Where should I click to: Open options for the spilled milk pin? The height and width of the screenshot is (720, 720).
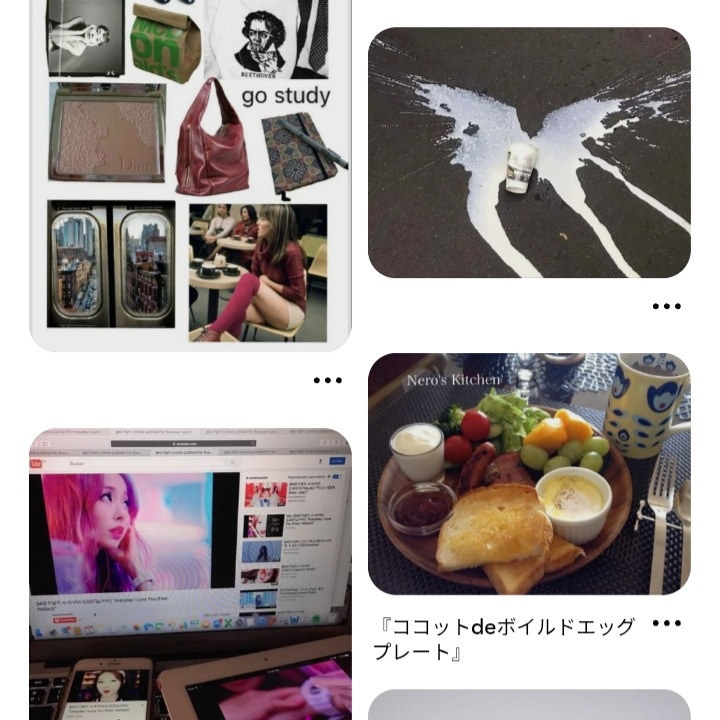point(666,307)
